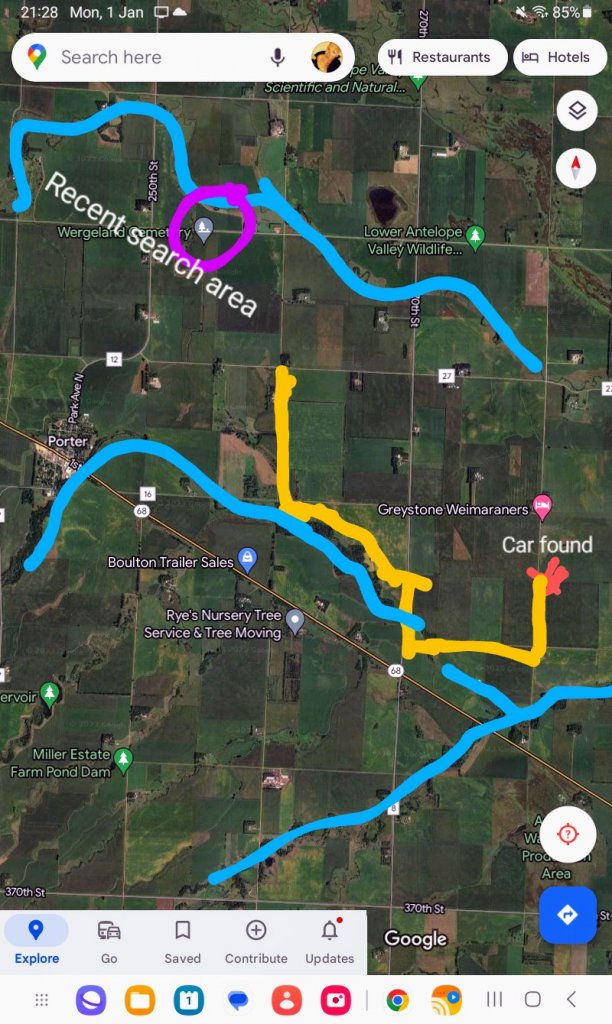The image size is (612, 1024).
Task: Open the Wergeland Cemetery map pin
Action: pyautogui.click(x=204, y=228)
